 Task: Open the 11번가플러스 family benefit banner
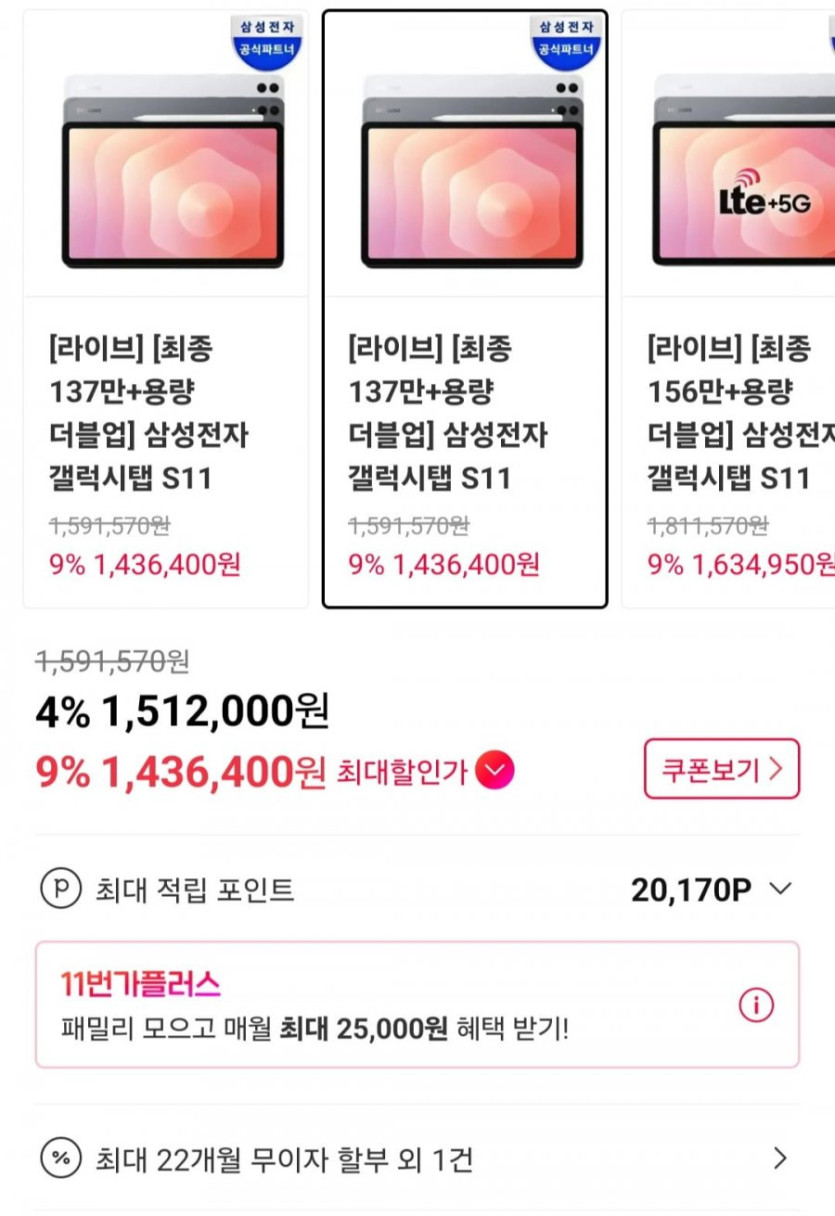click(380, 1005)
